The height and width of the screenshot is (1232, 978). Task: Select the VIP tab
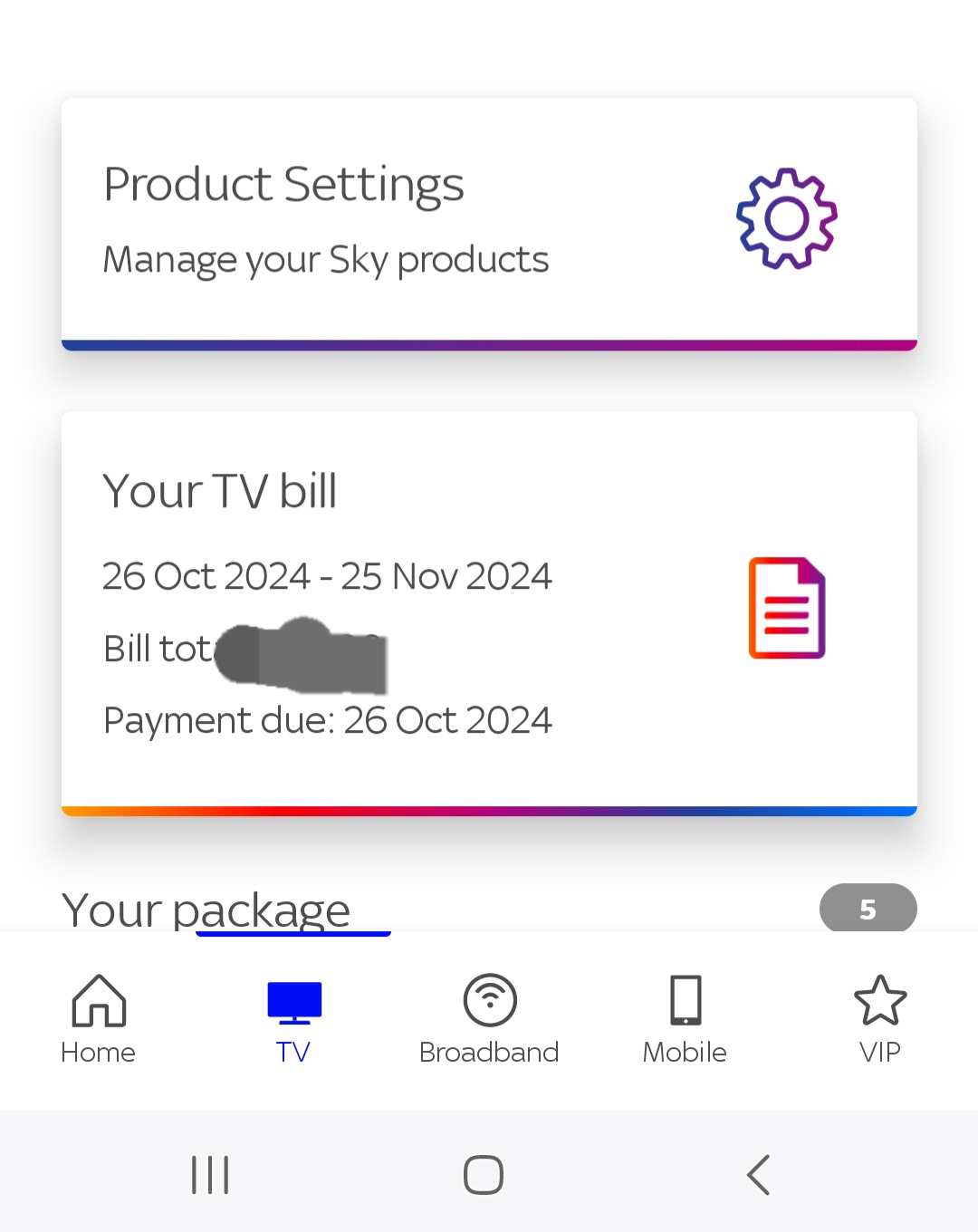880,1019
